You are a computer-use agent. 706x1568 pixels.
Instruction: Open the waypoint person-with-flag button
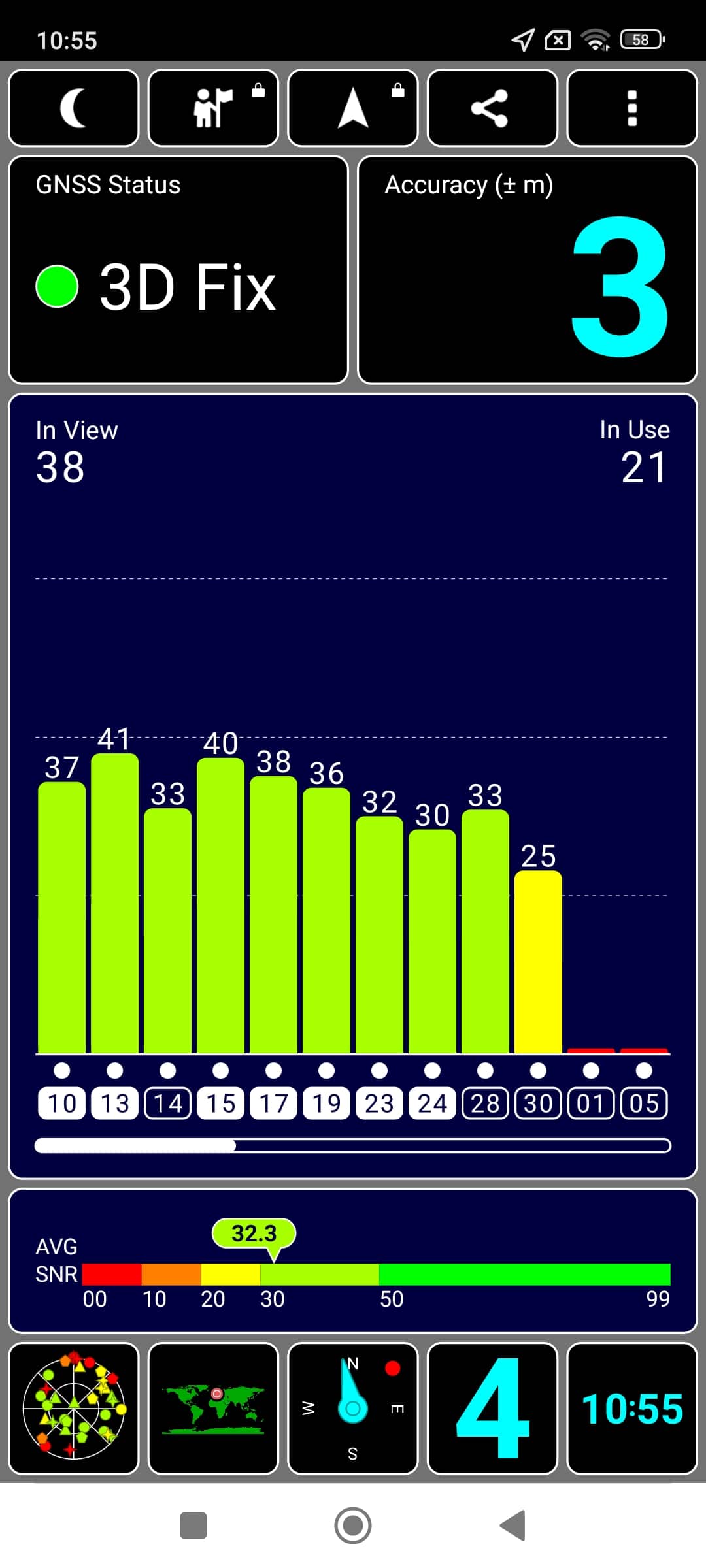click(213, 108)
